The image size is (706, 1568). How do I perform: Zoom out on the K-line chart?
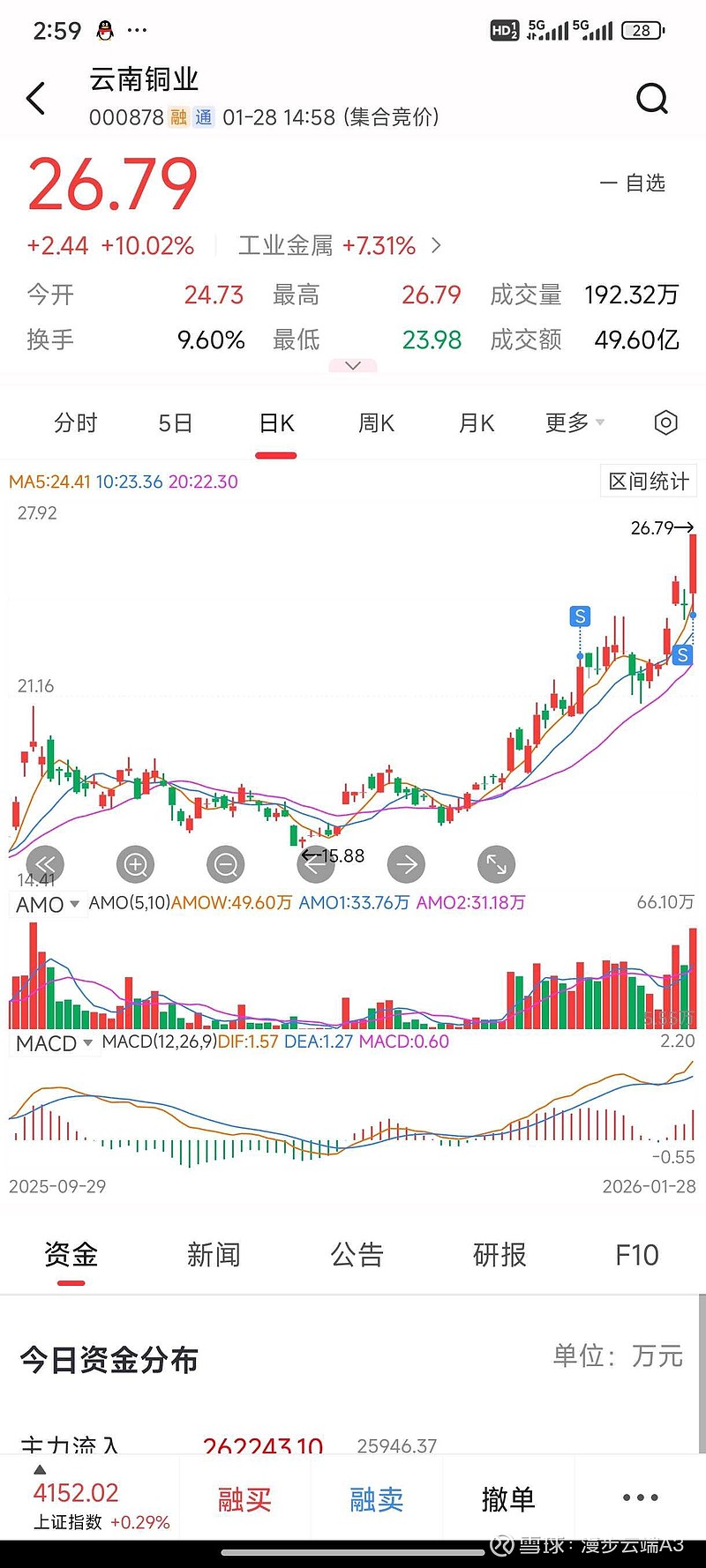point(225,864)
